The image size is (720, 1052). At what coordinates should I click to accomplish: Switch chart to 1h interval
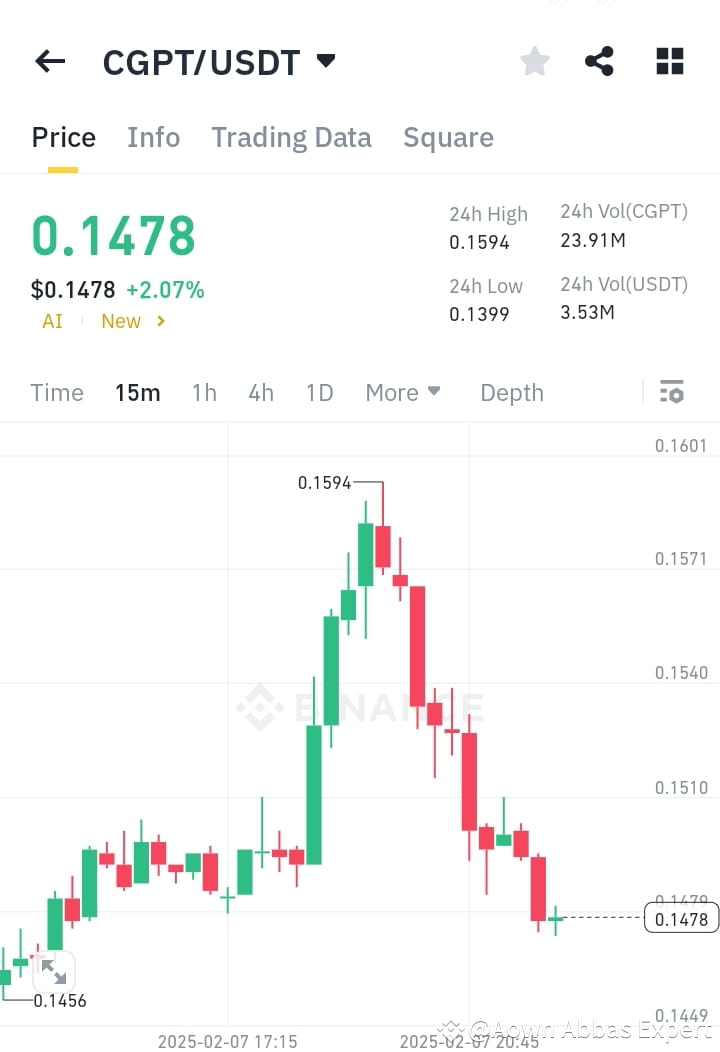tap(204, 393)
